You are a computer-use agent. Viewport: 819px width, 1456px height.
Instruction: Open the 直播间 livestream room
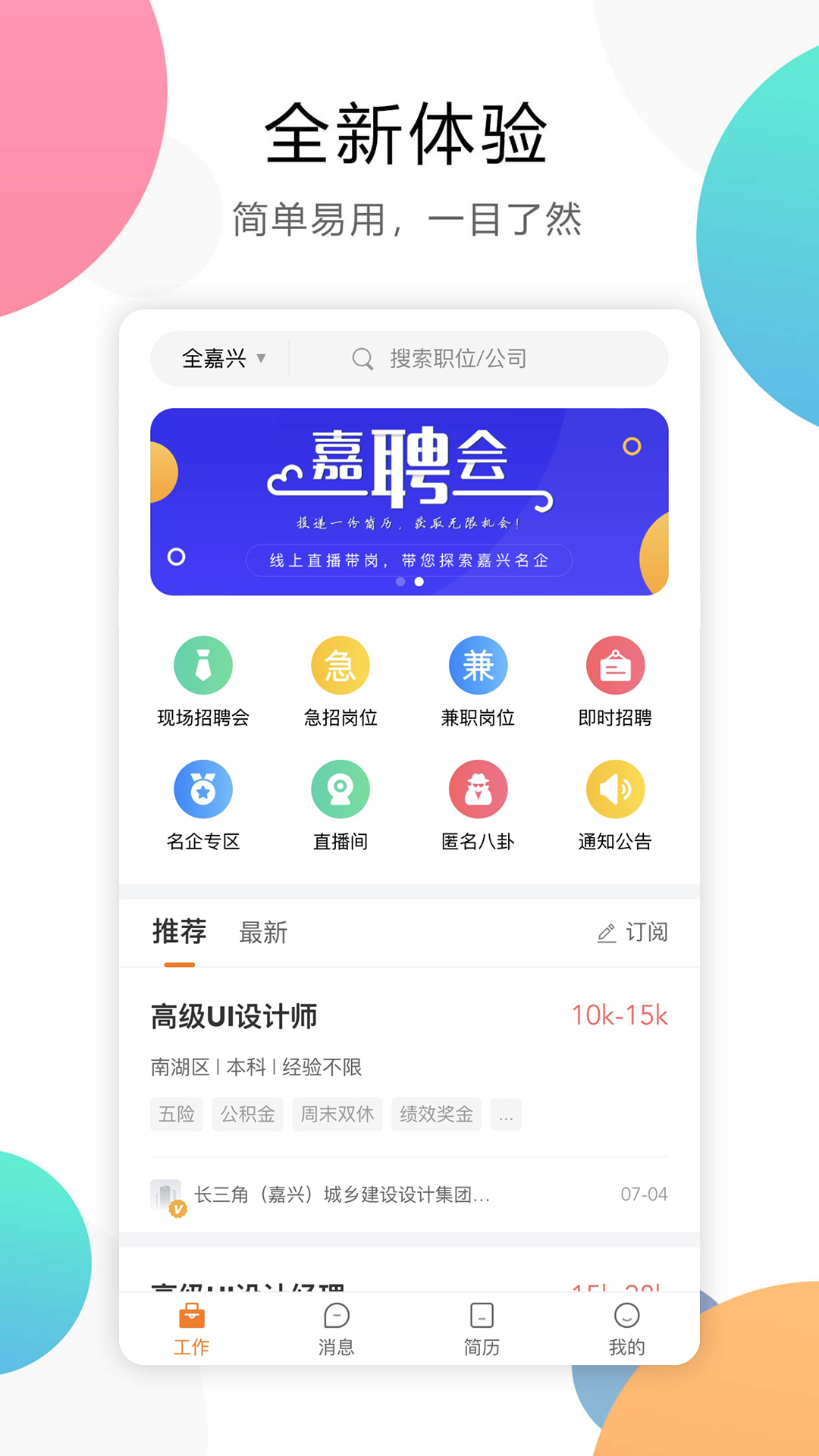[x=340, y=802]
